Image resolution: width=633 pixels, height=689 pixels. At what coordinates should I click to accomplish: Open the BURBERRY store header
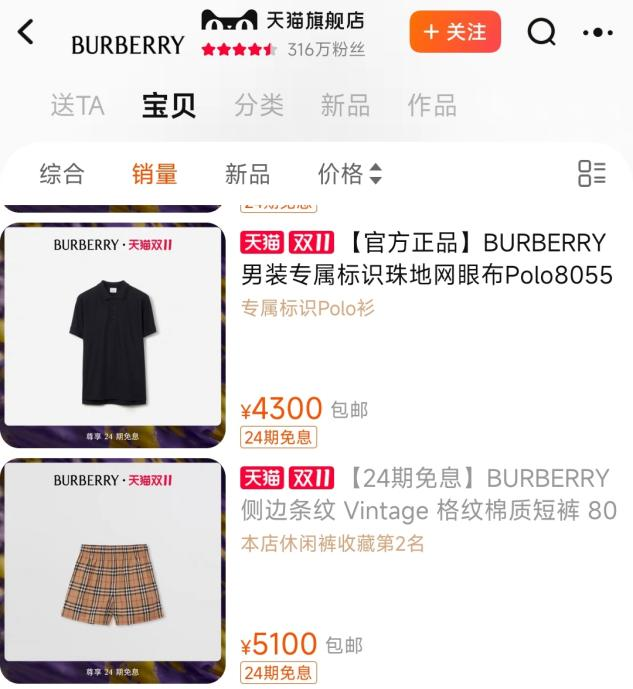pyautogui.click(x=128, y=45)
